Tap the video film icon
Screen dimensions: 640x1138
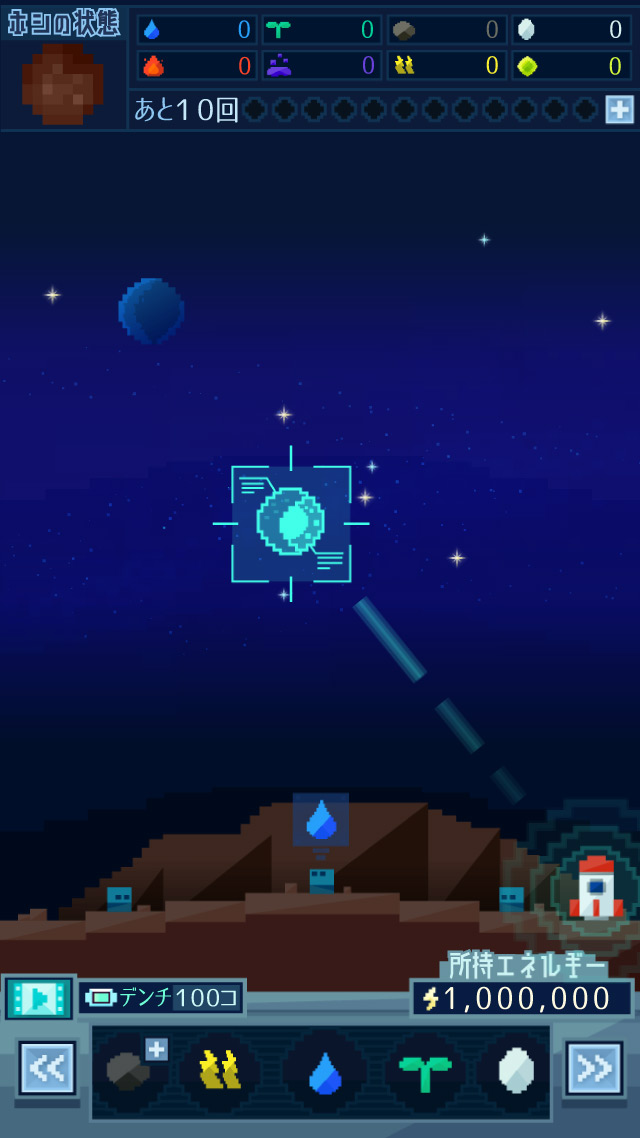40,998
